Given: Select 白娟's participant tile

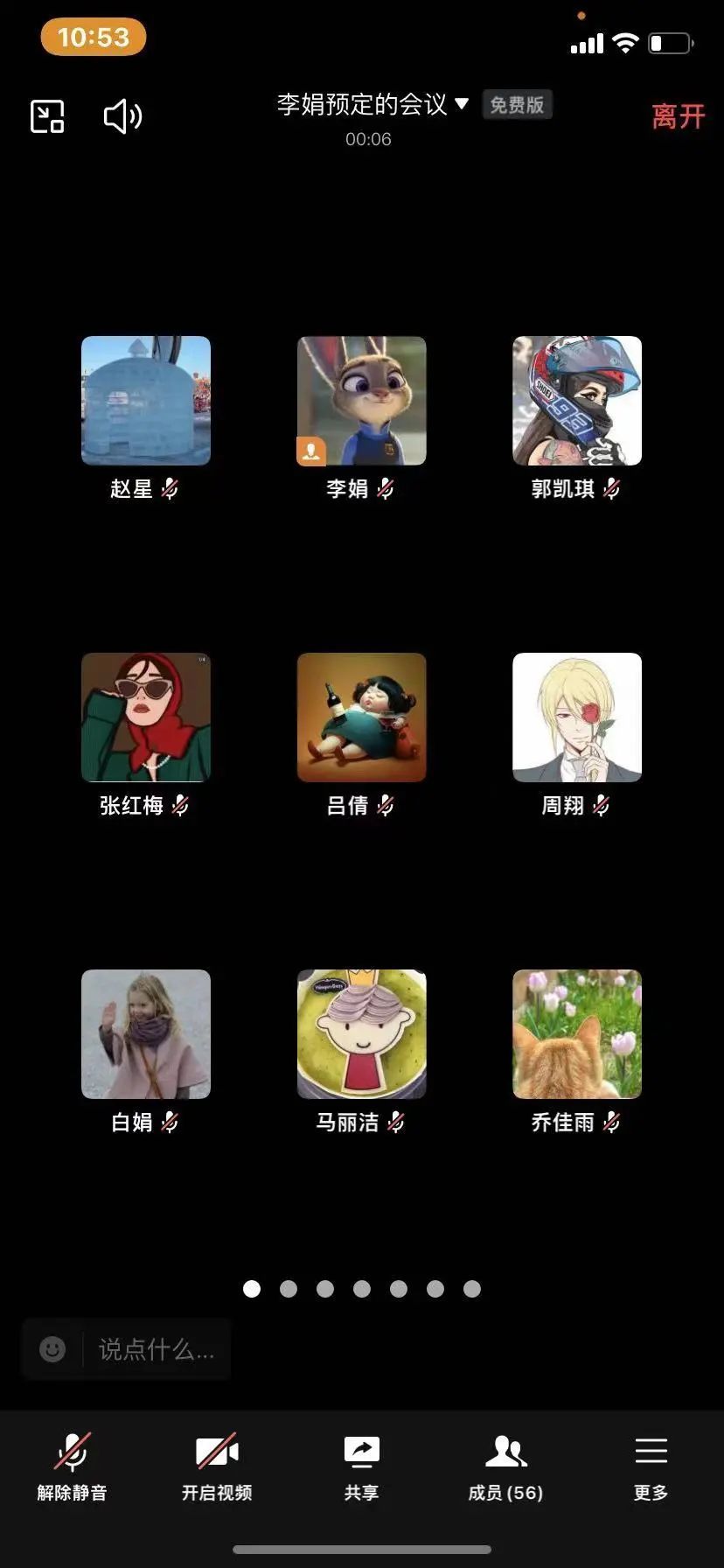Looking at the screenshot, I should [x=146, y=1034].
